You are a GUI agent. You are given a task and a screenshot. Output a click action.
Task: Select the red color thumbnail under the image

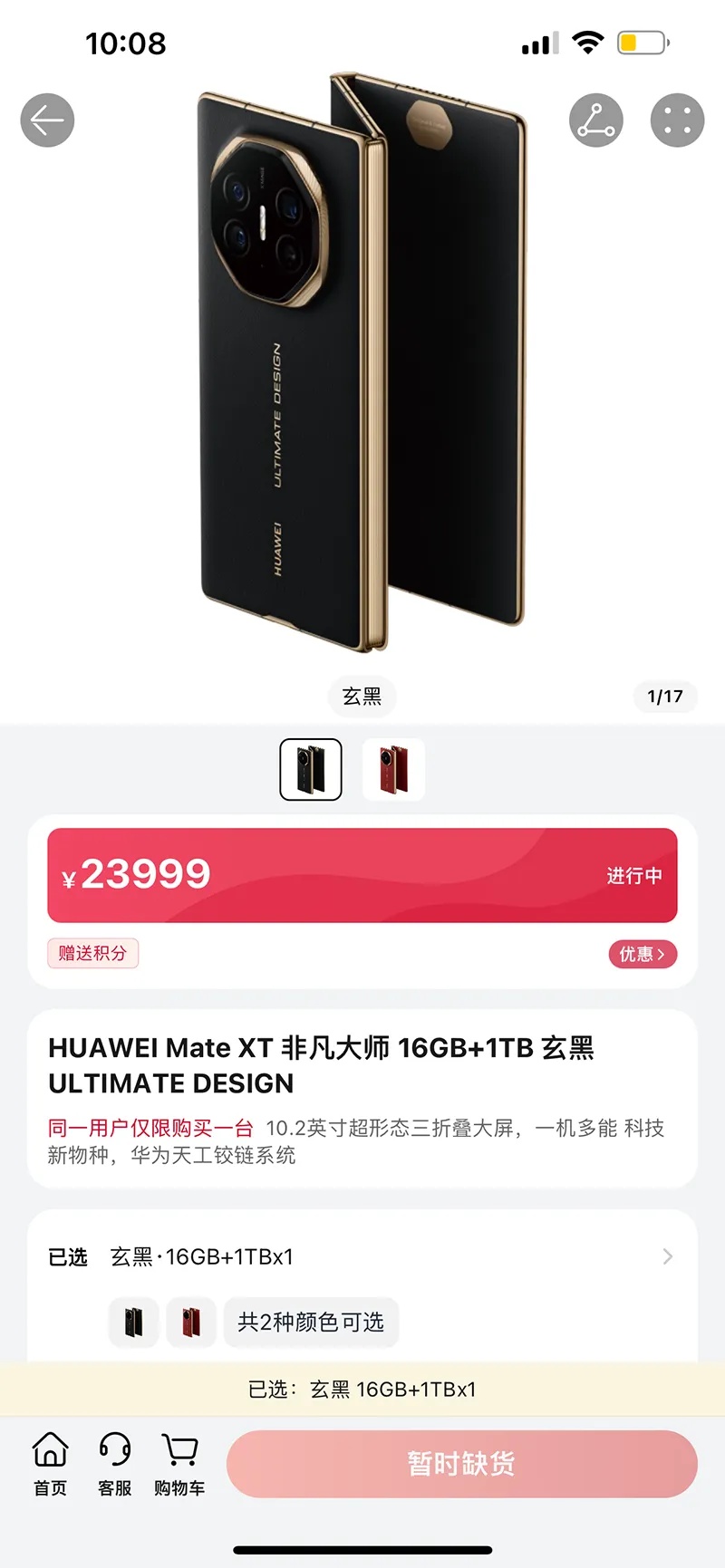[393, 770]
